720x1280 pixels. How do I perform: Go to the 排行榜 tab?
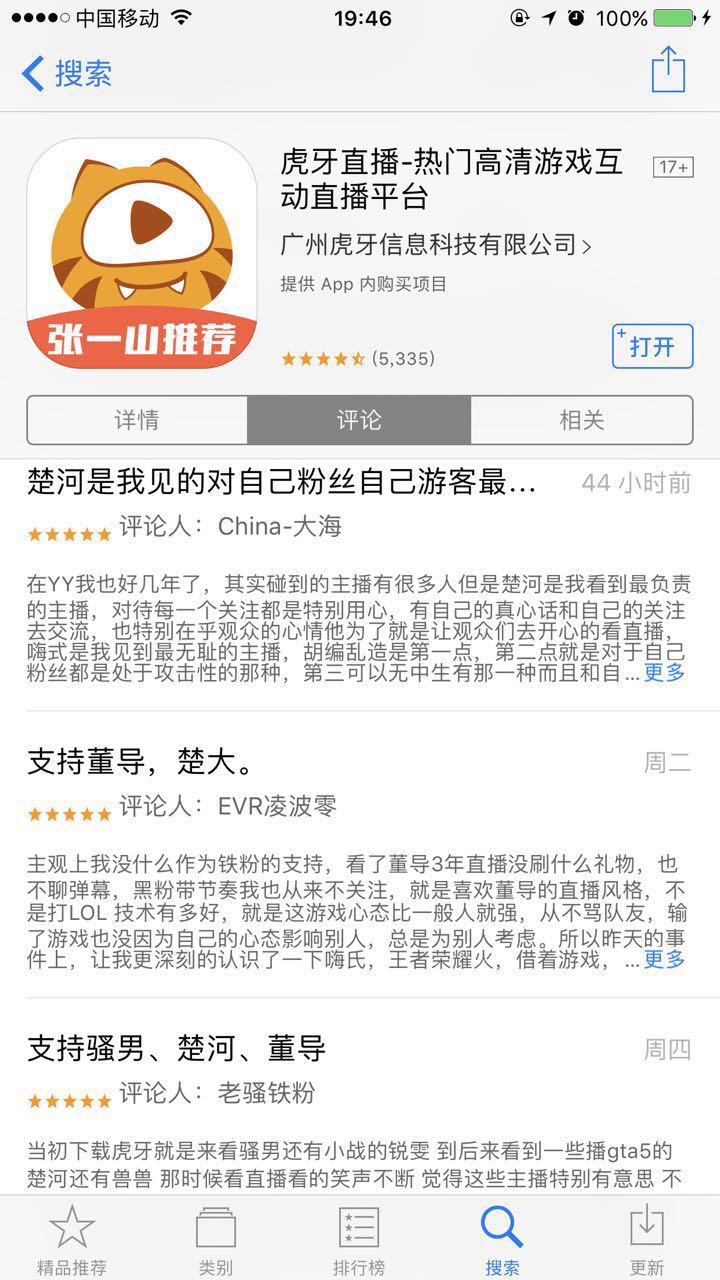pyautogui.click(x=359, y=1238)
